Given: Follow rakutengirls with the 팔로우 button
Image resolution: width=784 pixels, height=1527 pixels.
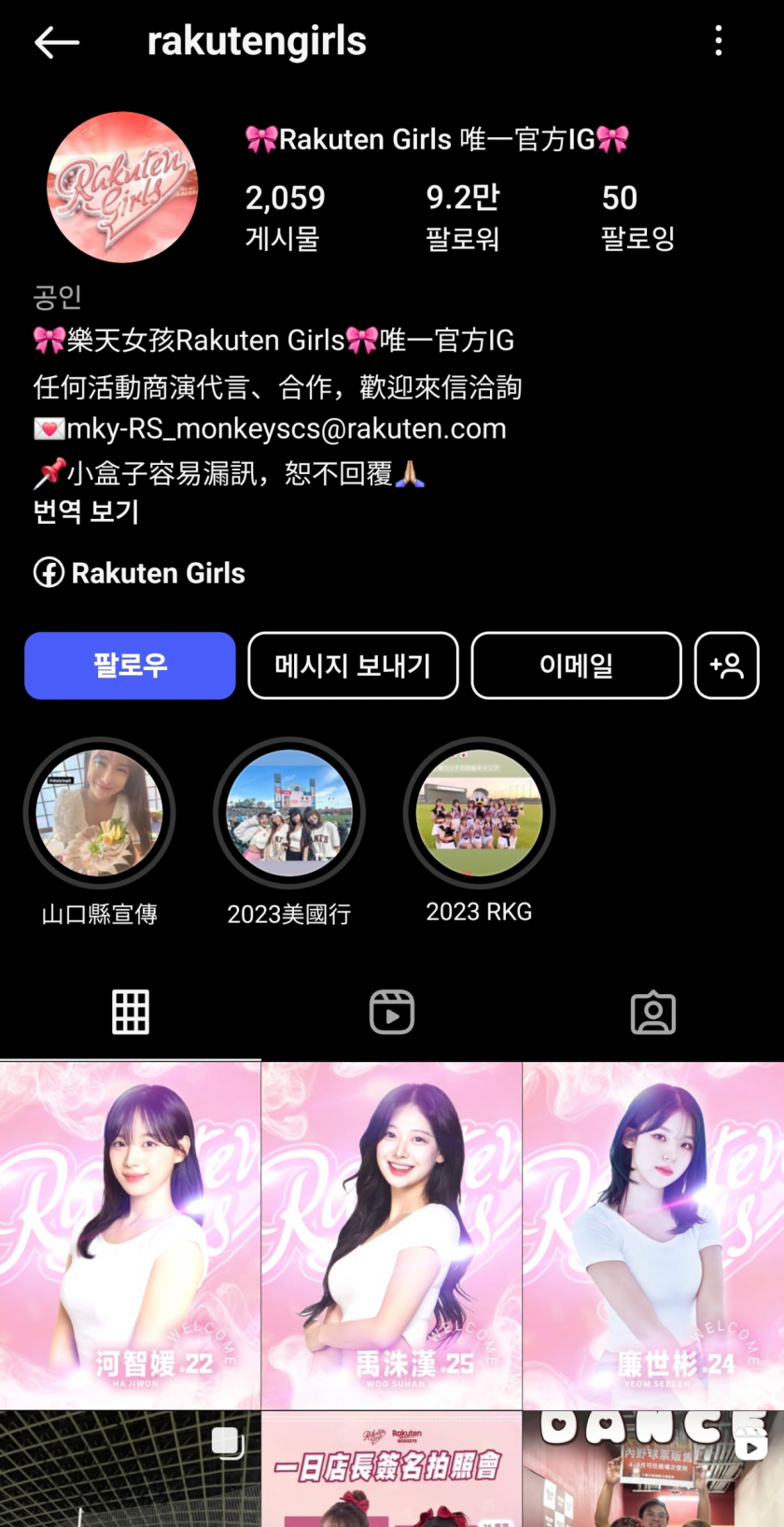Looking at the screenshot, I should [130, 665].
